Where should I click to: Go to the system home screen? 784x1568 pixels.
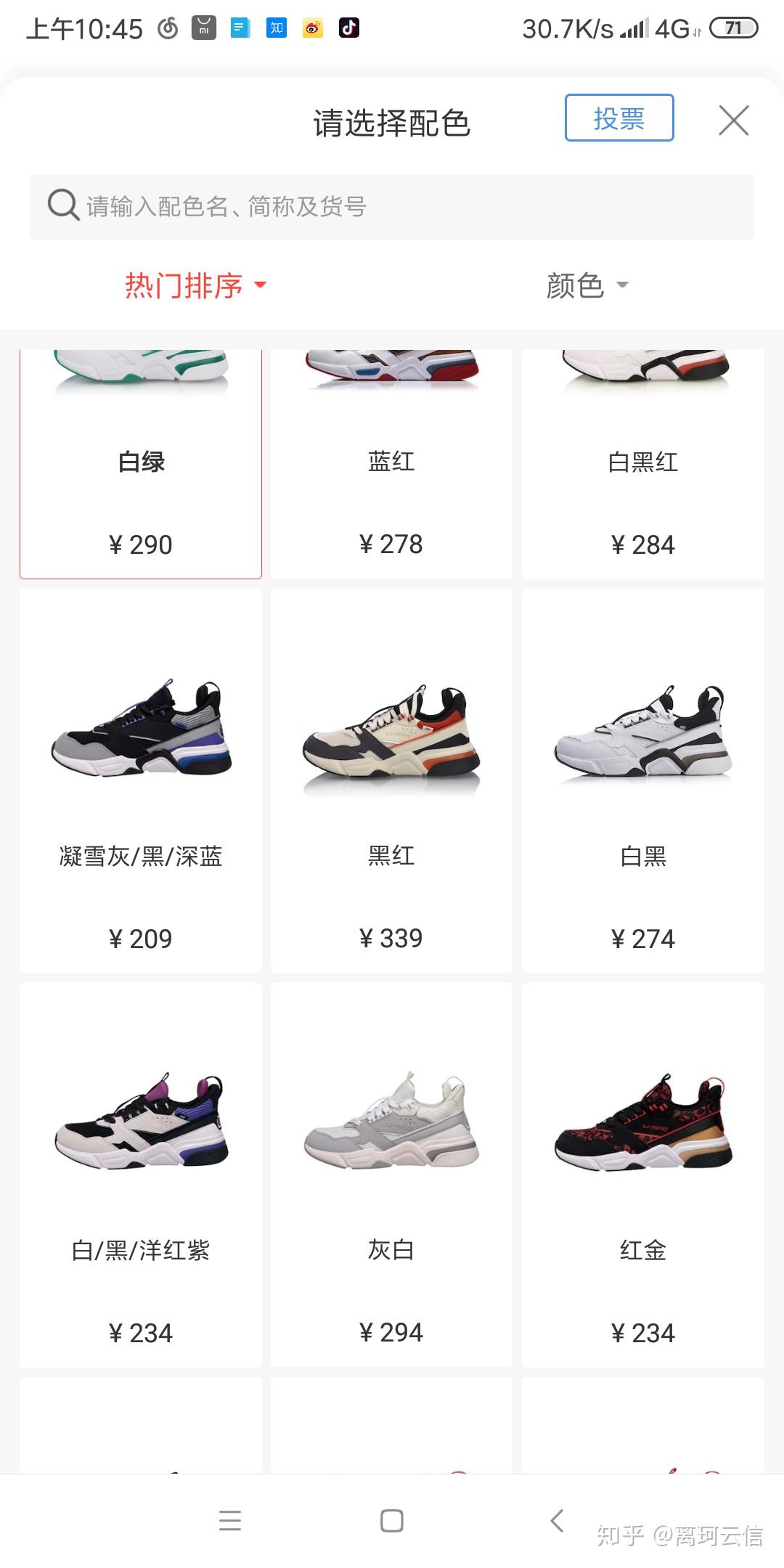[392, 1520]
